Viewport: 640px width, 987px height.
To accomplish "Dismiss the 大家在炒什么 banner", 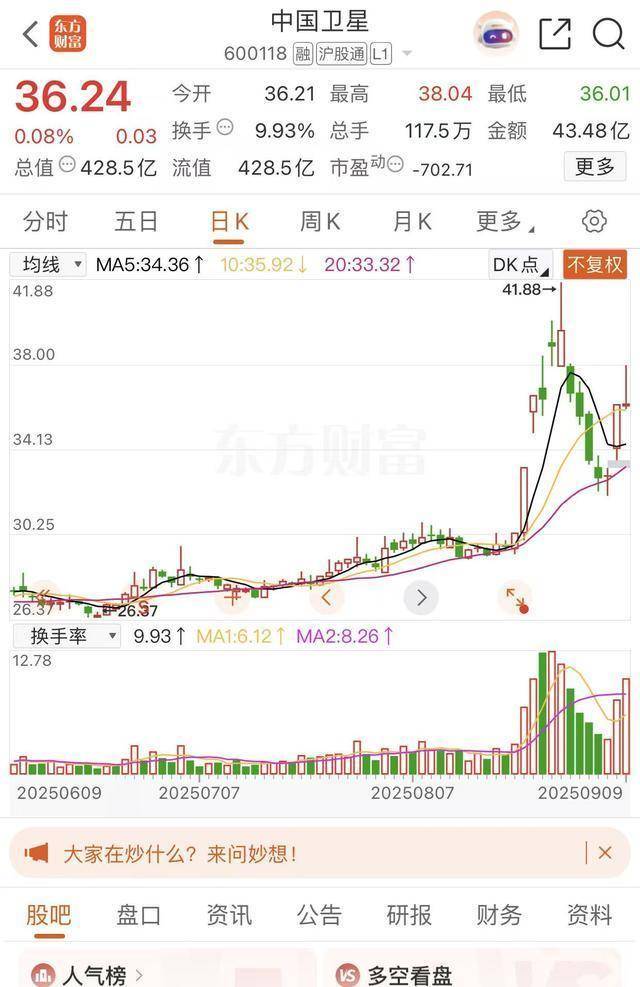I will coord(605,853).
